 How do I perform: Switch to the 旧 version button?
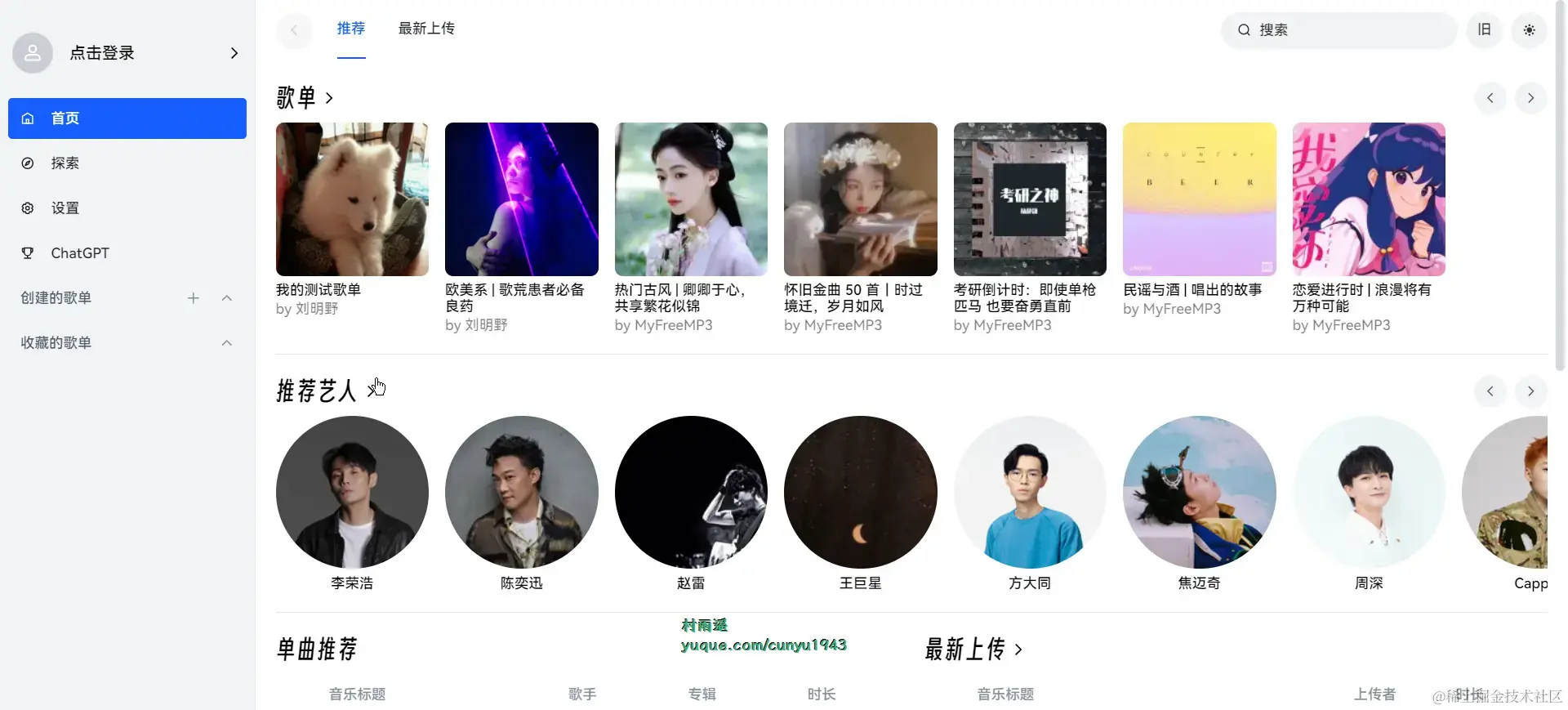[x=1485, y=30]
